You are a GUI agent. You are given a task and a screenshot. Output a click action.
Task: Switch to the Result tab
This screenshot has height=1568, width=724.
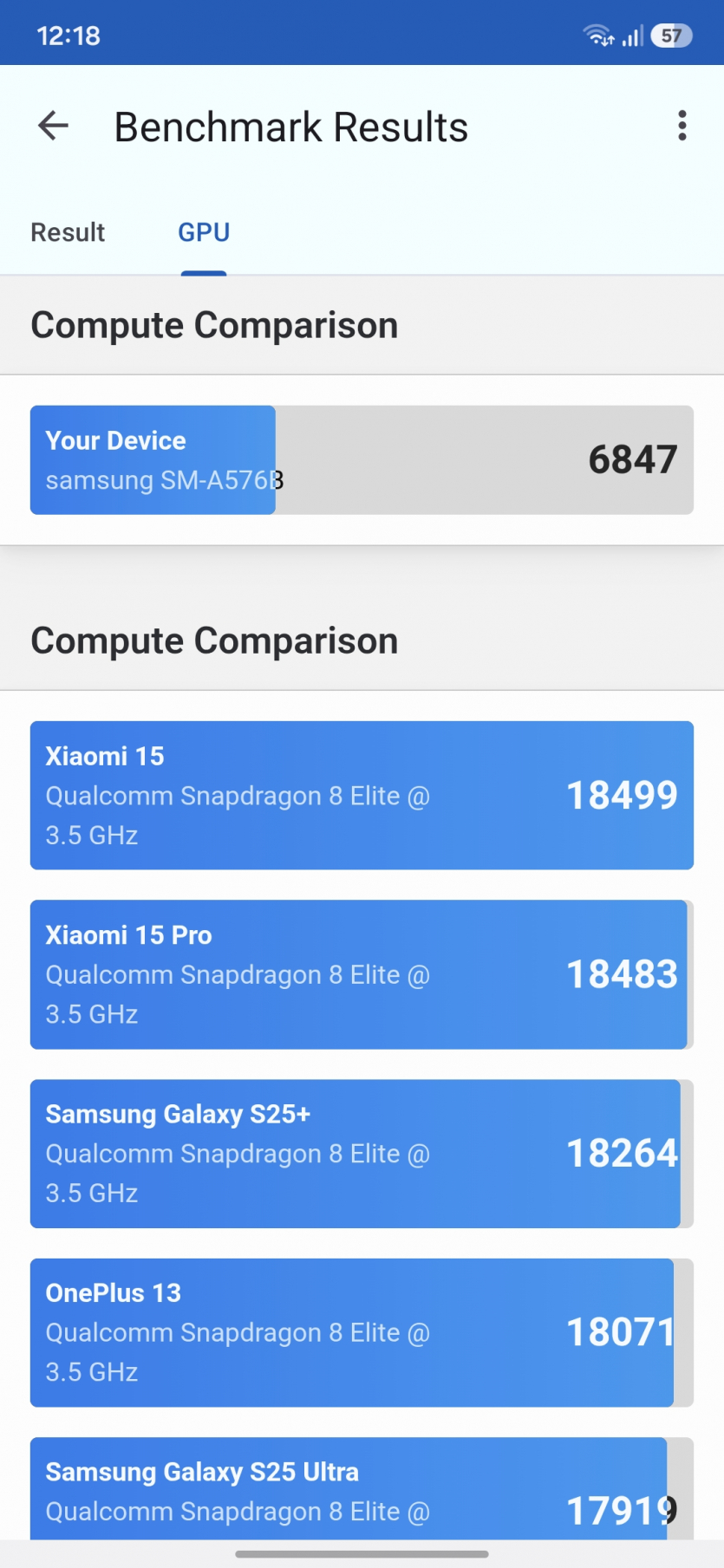[68, 232]
